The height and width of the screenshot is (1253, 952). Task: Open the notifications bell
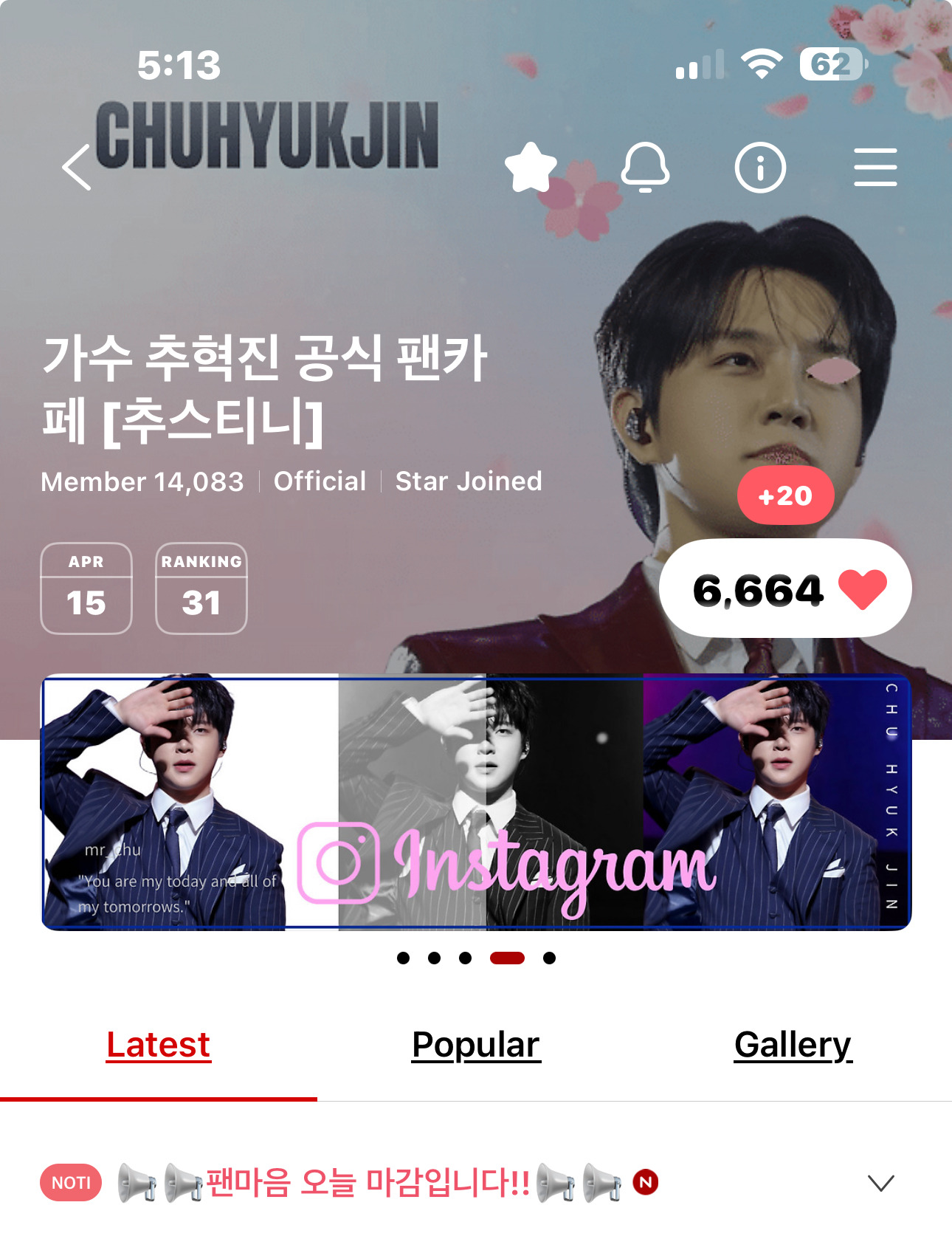pyautogui.click(x=645, y=168)
